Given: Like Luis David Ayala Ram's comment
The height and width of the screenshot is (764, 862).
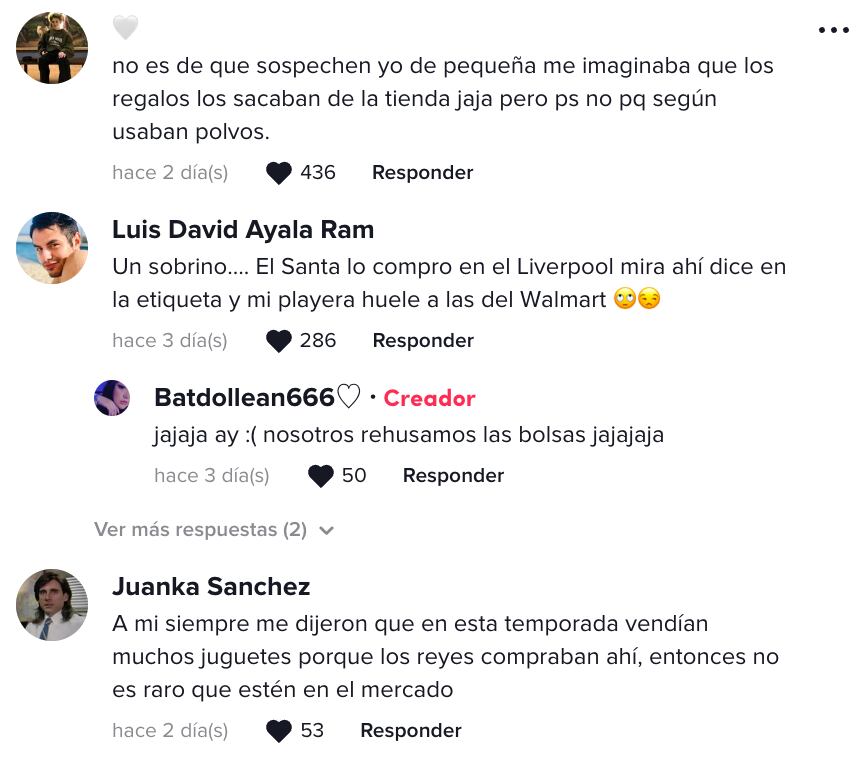Looking at the screenshot, I should click(279, 341).
